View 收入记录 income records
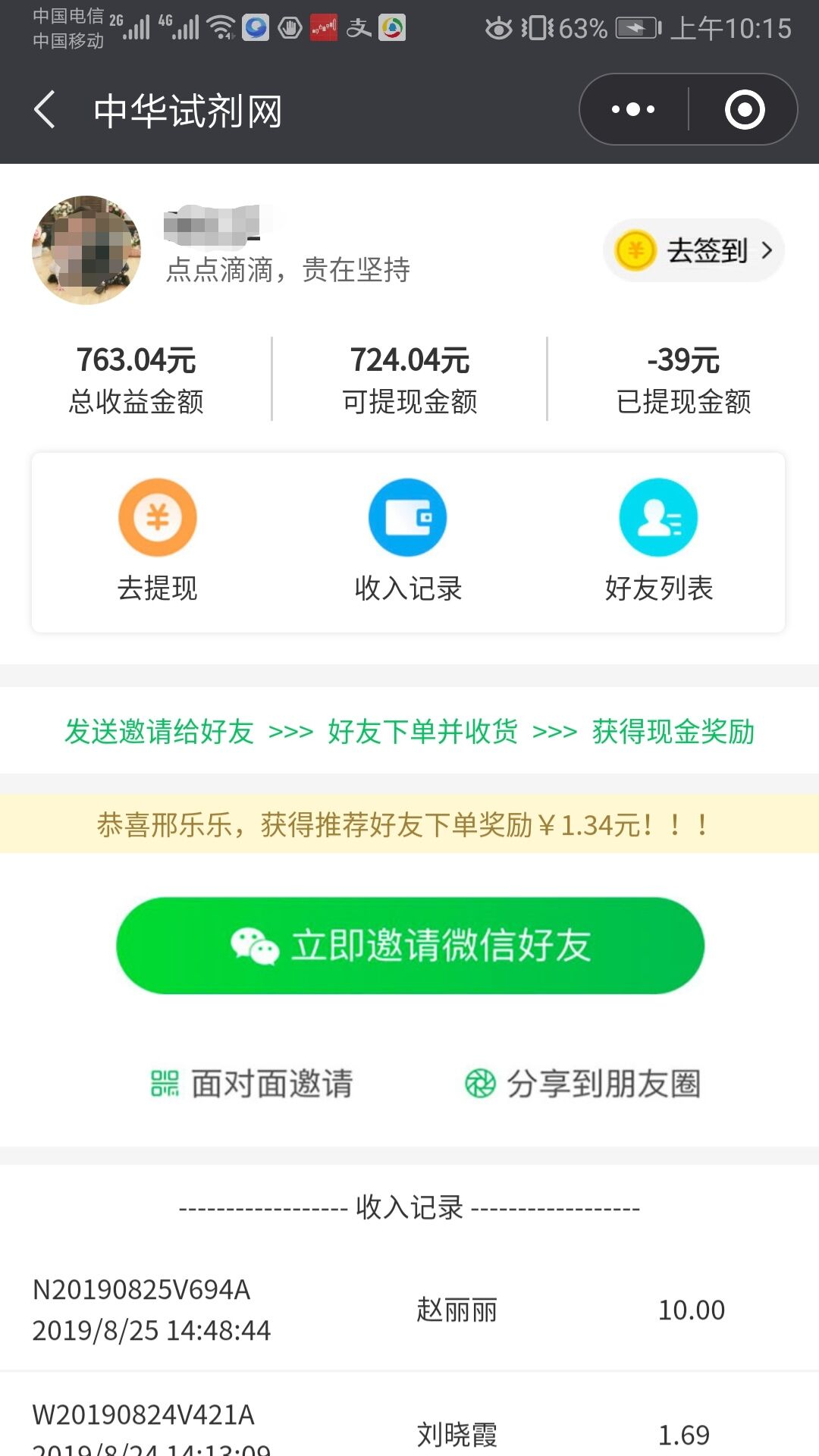 pyautogui.click(x=408, y=540)
